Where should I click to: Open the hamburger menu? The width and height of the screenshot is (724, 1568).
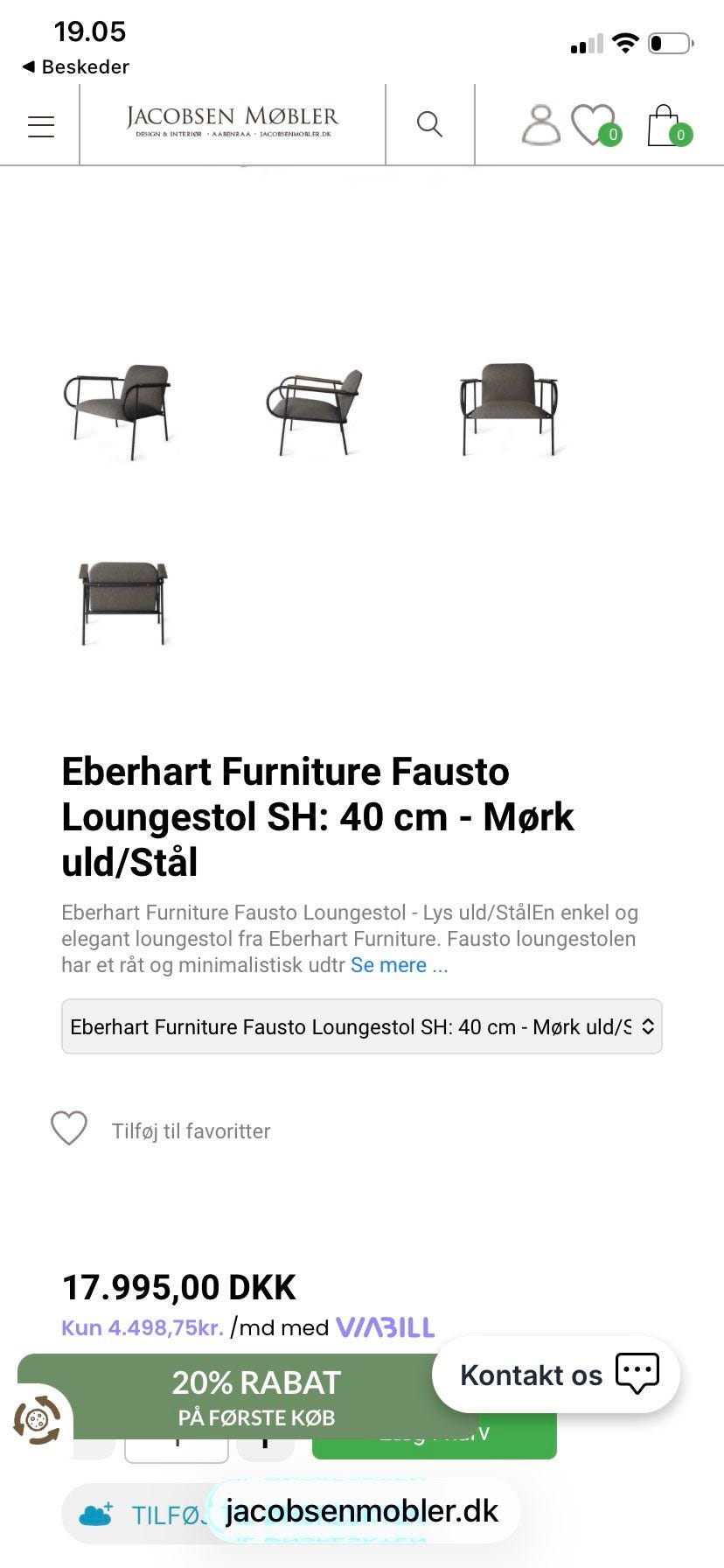(41, 126)
